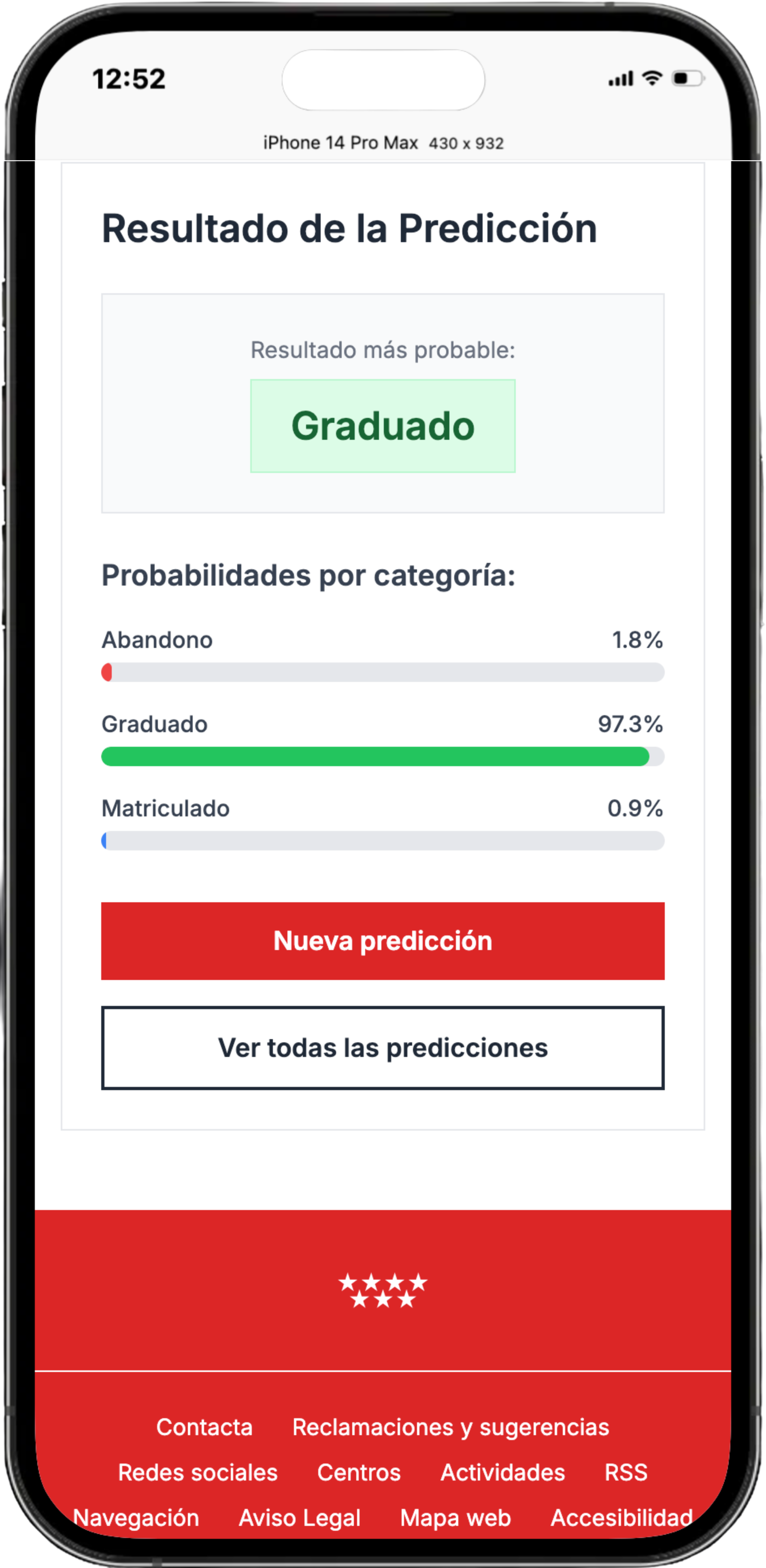
Task: Click the Graduado 97.3% progress bar
Action: pyautogui.click(x=383, y=757)
